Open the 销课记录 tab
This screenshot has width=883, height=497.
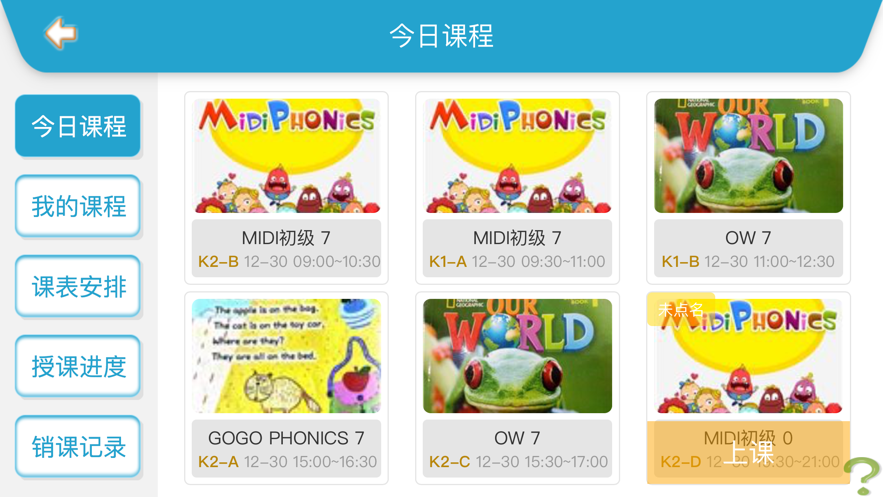click(78, 447)
